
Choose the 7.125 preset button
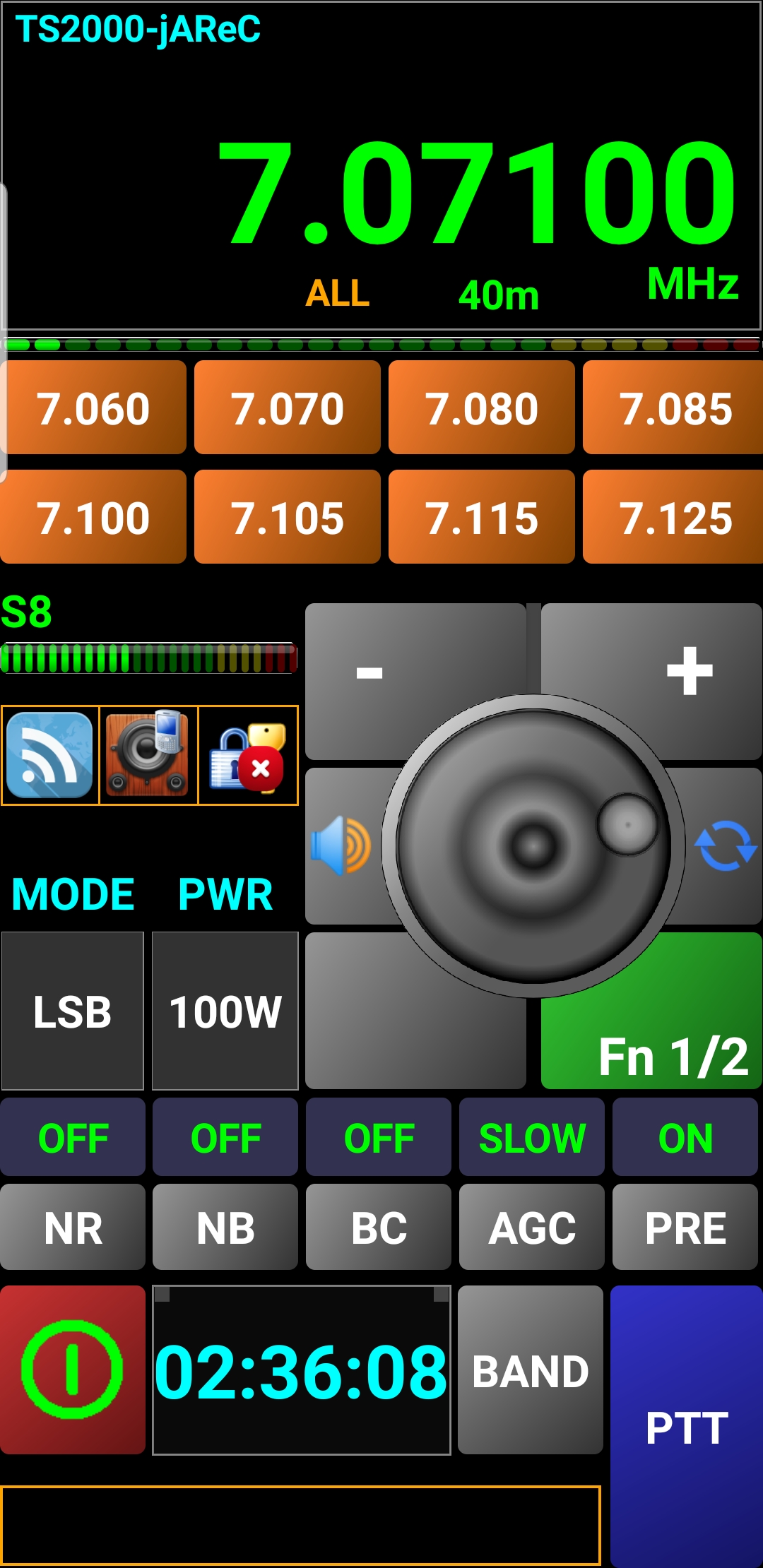point(675,517)
